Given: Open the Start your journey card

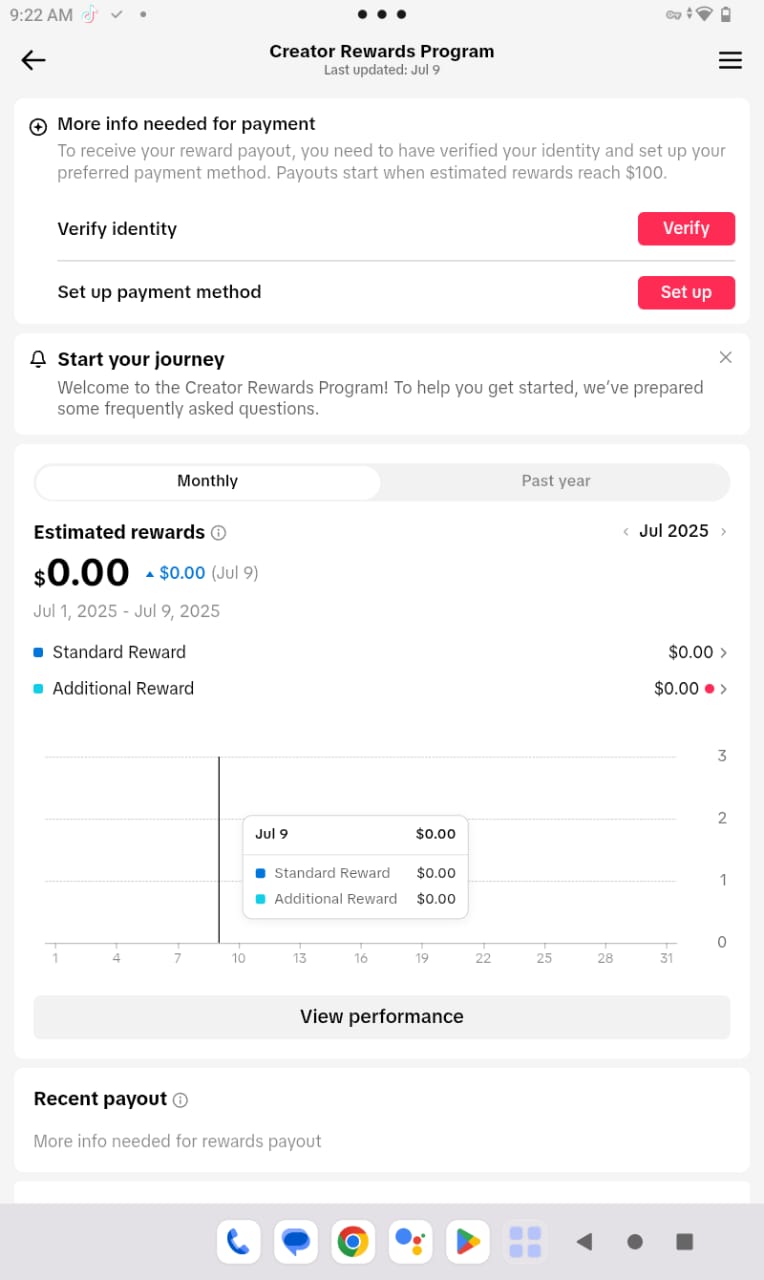Looking at the screenshot, I should 382,385.
